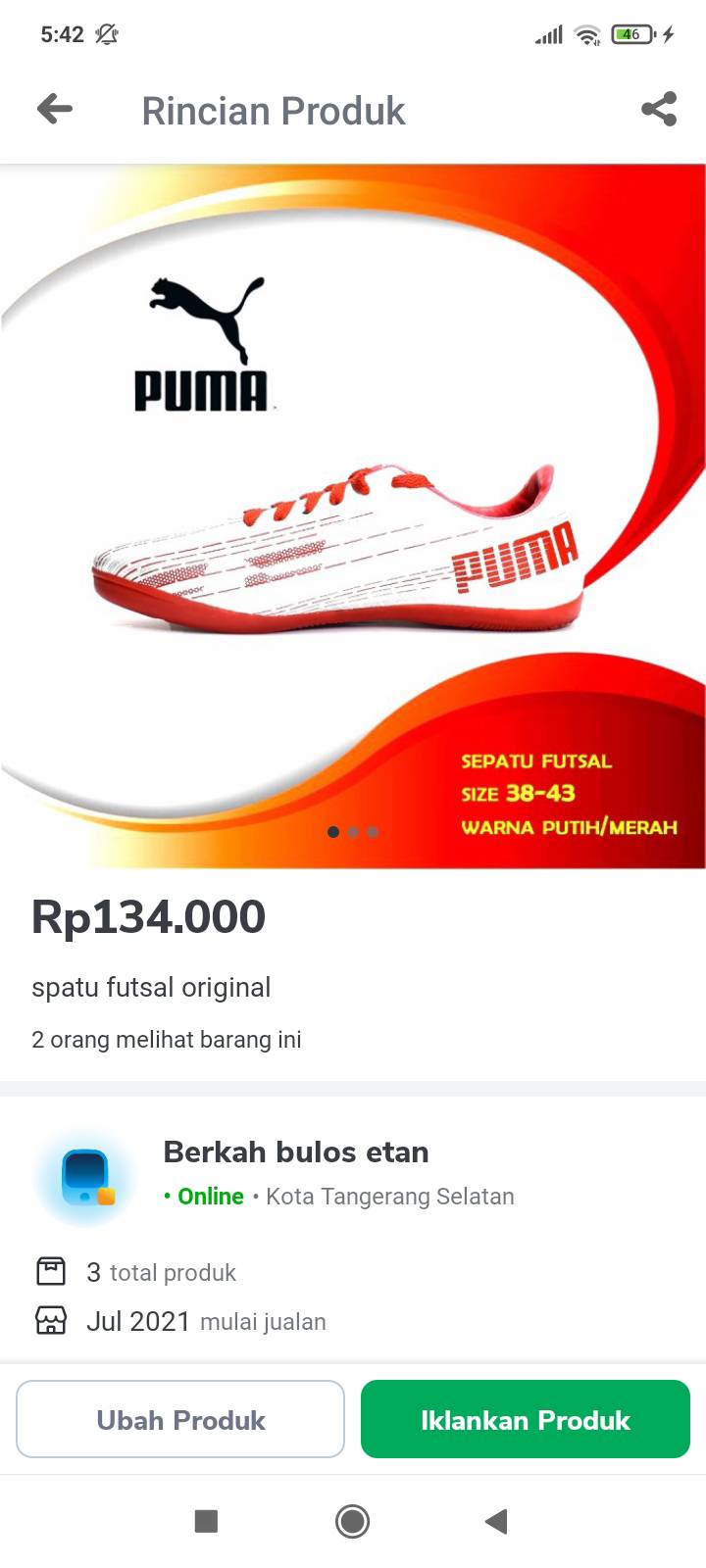
Task: Open the Puma futsal shoe product image
Action: click(353, 516)
